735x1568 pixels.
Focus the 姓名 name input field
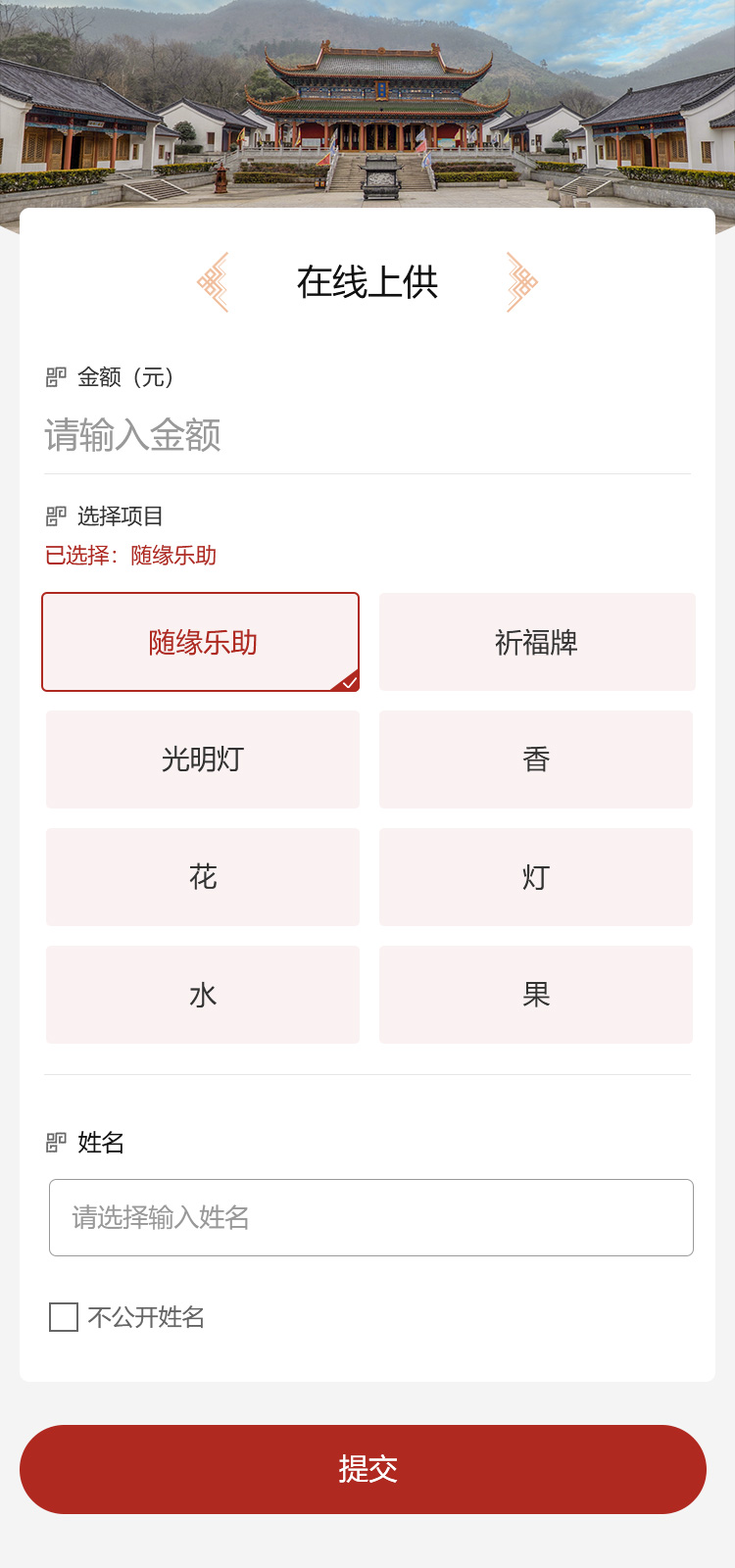pos(371,1217)
